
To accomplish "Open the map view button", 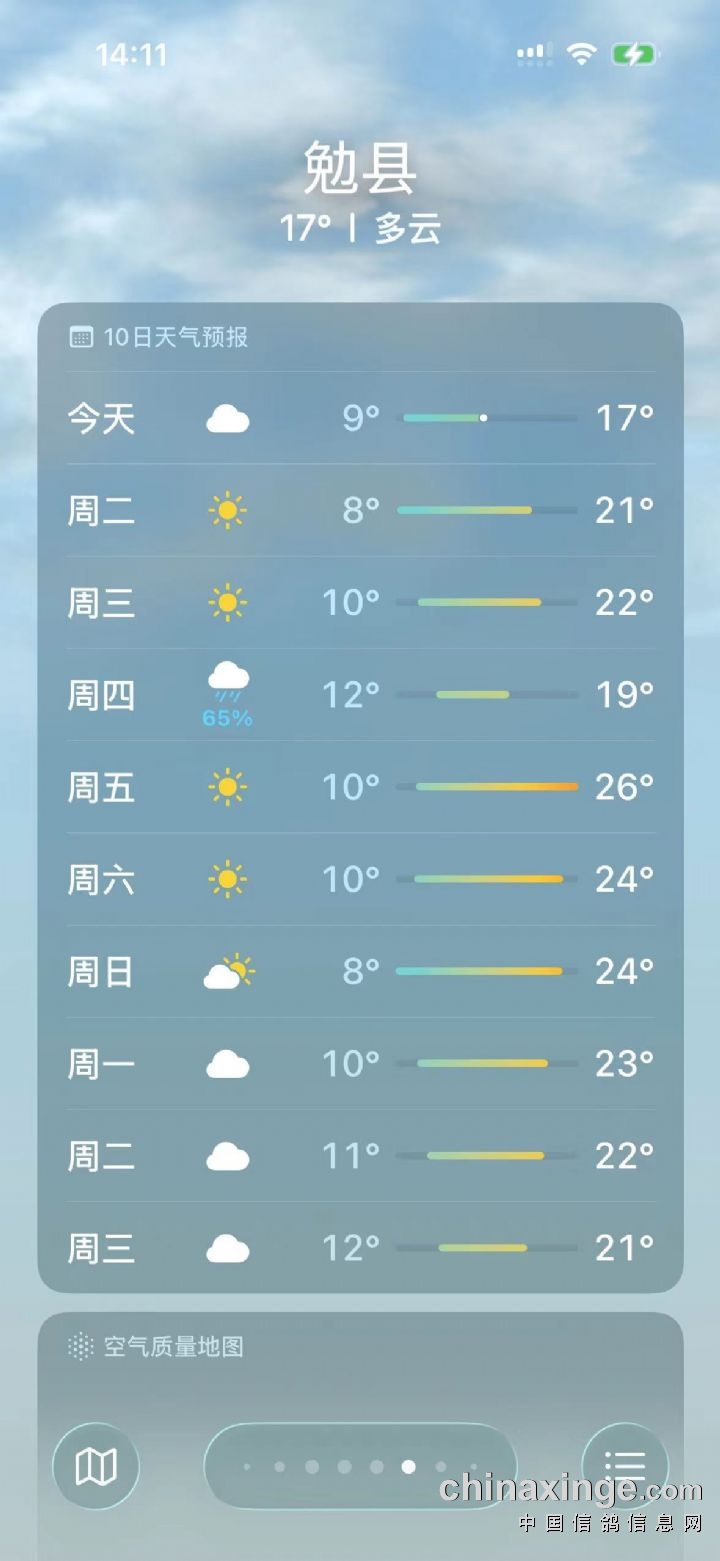I will point(96,1466).
